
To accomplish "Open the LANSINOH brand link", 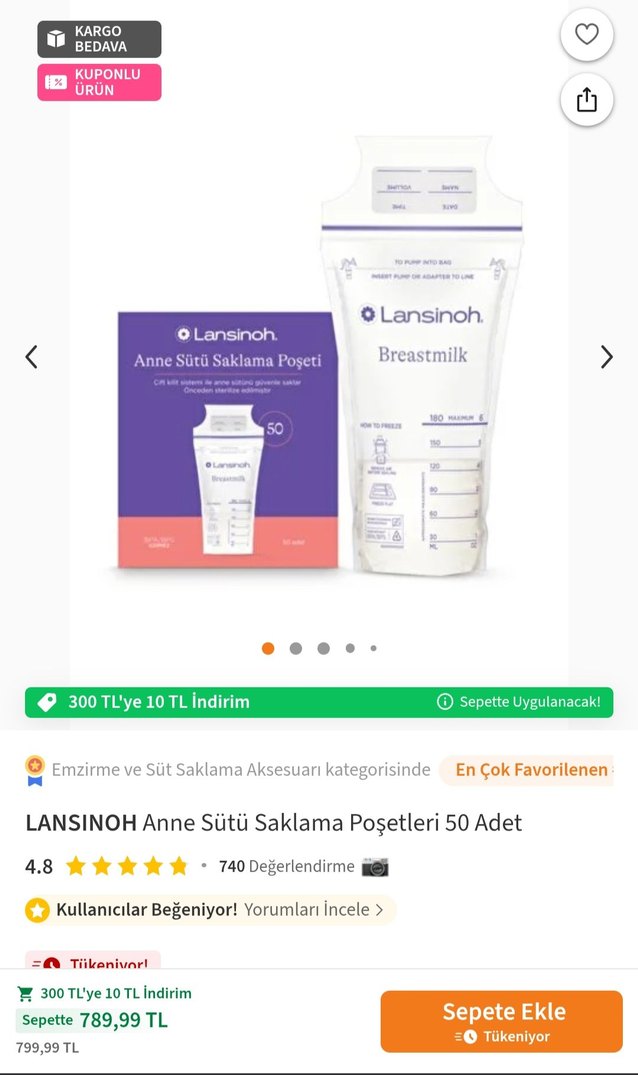I will pyautogui.click(x=81, y=823).
